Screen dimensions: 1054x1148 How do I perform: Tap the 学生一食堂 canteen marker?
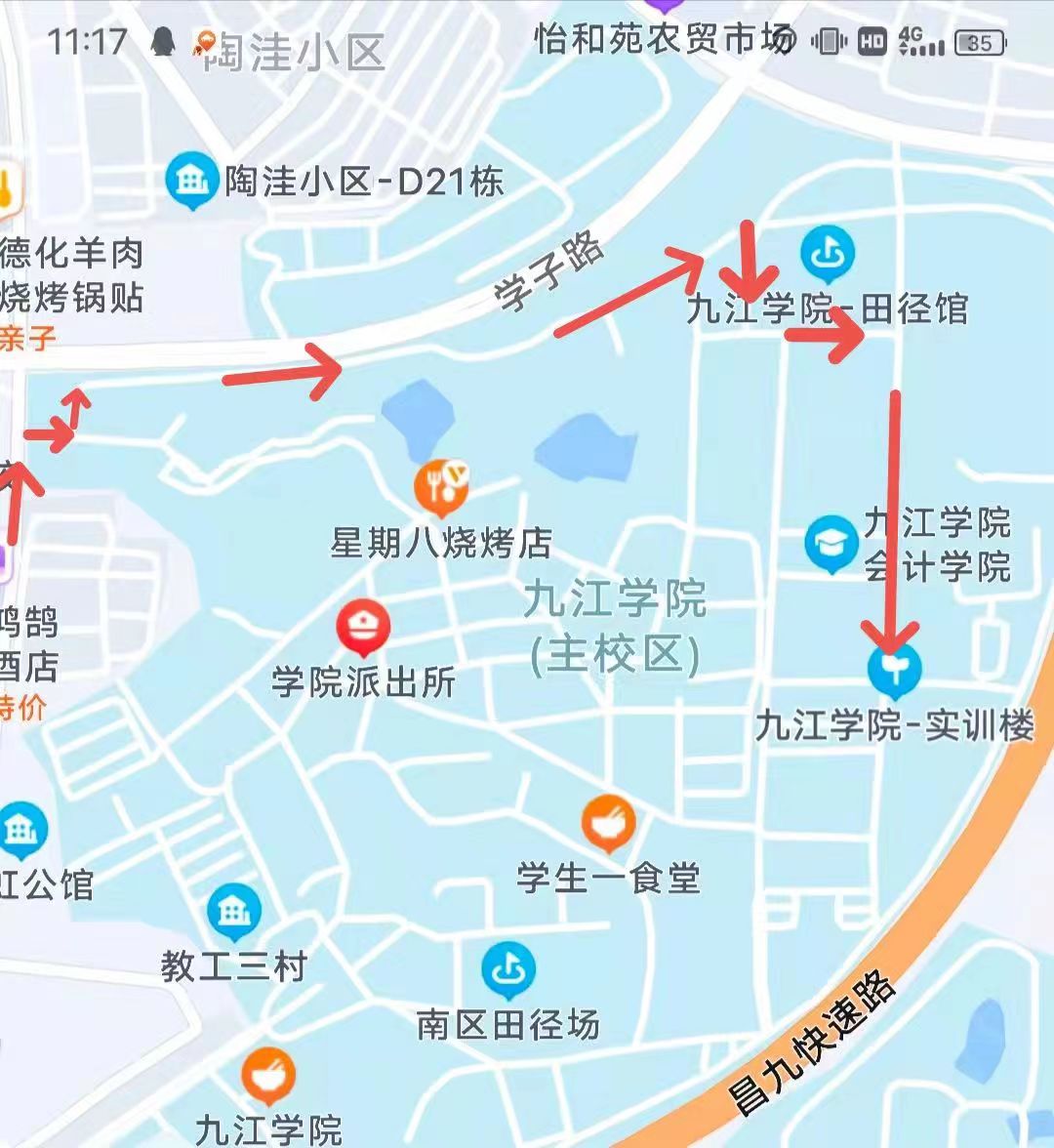pos(608,823)
